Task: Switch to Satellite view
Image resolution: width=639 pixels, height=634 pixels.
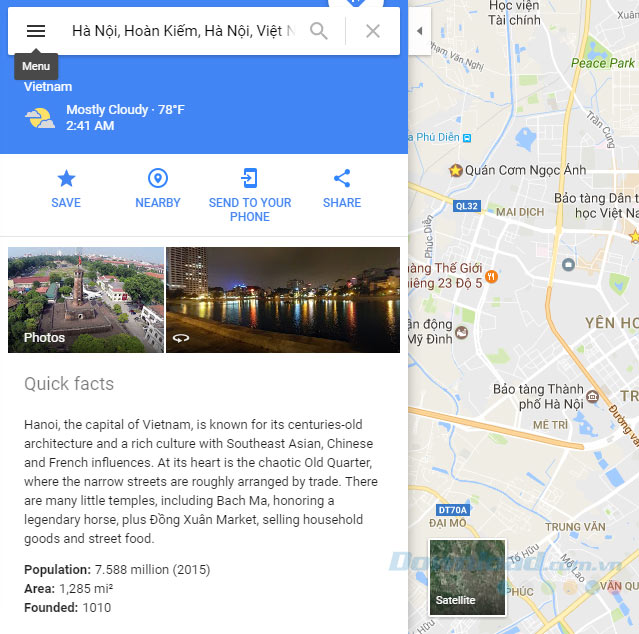Action: (468, 578)
